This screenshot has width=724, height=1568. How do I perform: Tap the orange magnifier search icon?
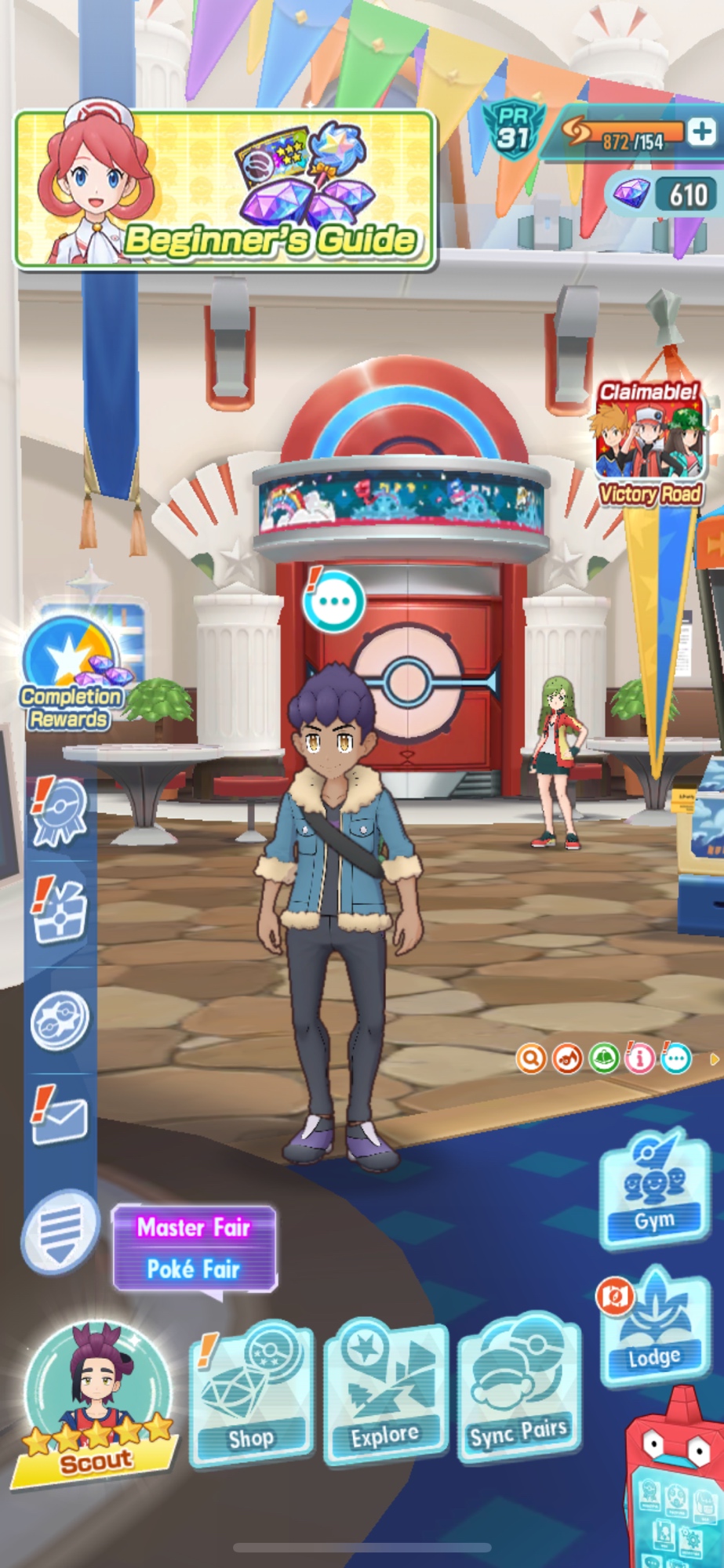pyautogui.click(x=531, y=1059)
